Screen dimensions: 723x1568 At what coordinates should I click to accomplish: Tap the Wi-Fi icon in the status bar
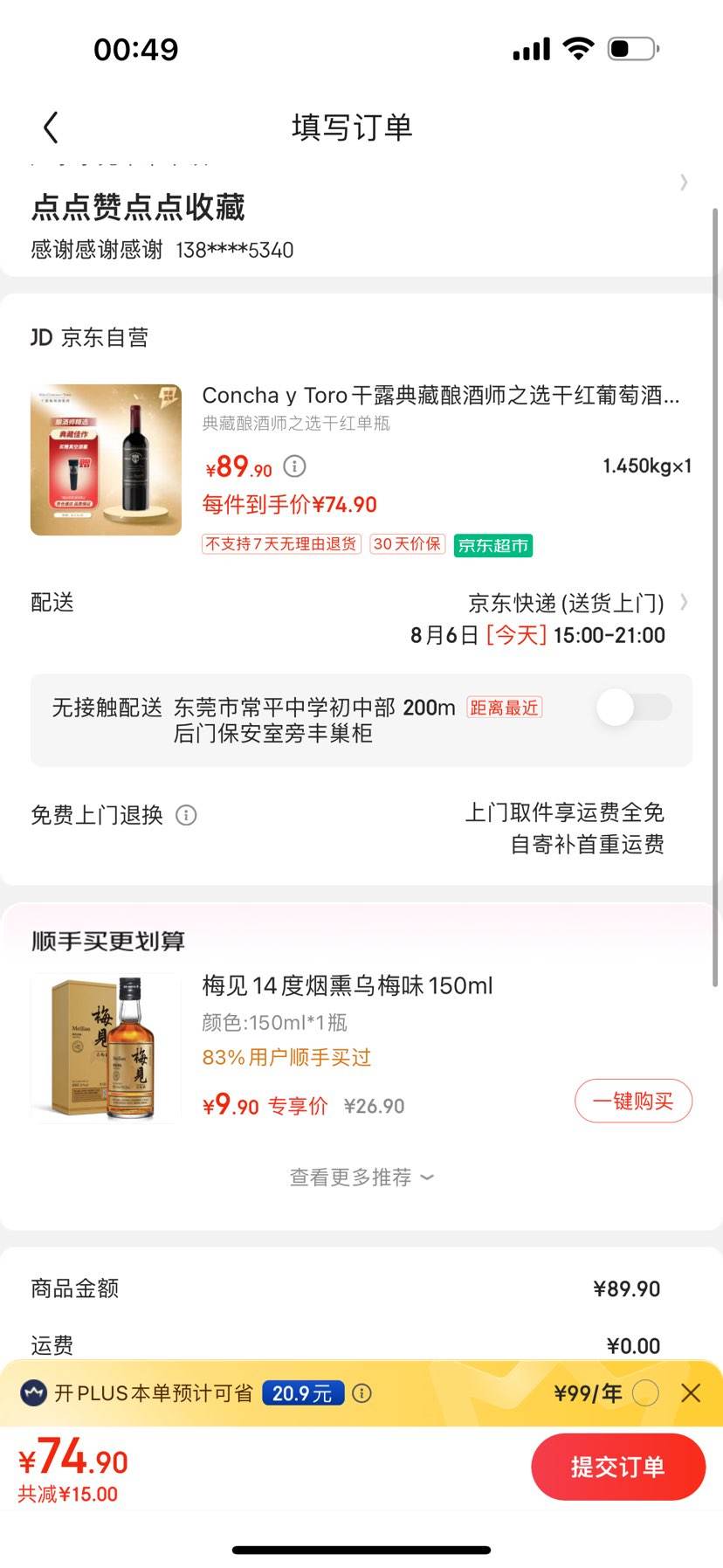coord(577,48)
